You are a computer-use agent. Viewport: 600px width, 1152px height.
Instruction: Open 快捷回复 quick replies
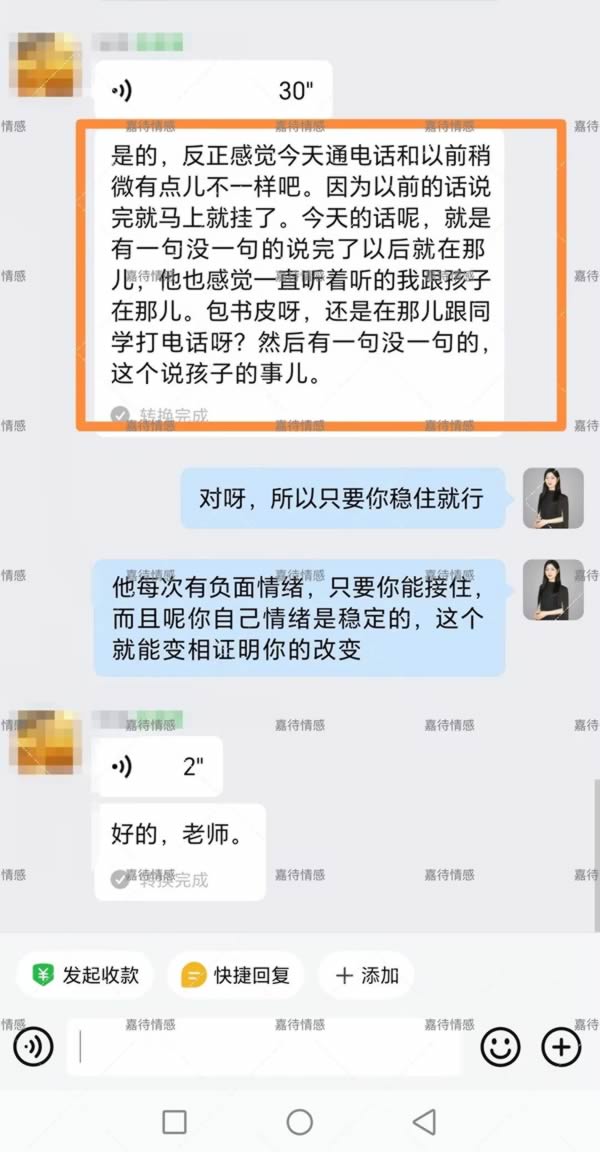[236, 975]
